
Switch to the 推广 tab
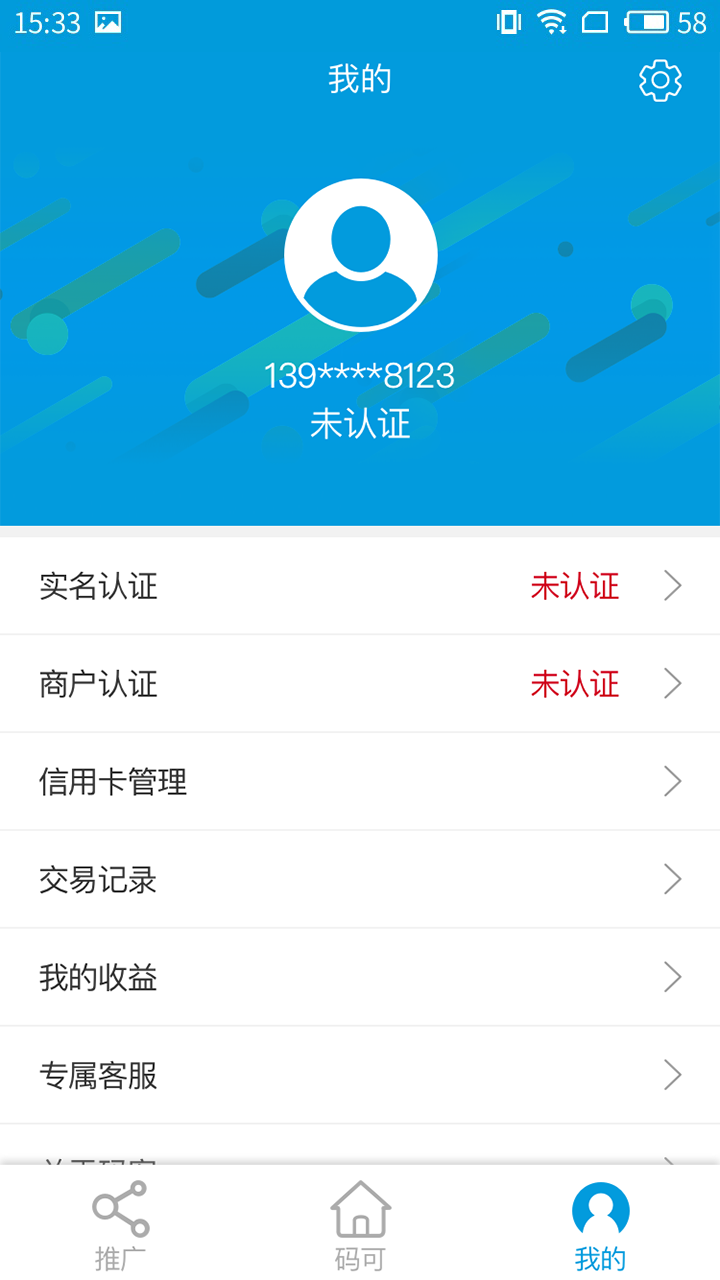(120, 1225)
